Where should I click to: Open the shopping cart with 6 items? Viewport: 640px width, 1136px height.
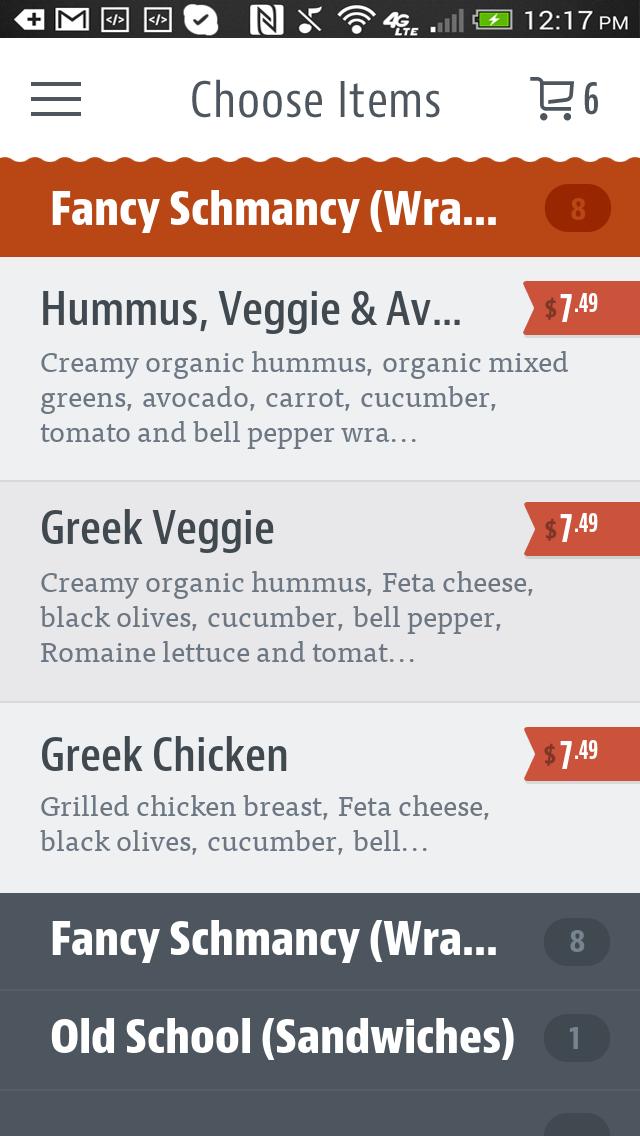(x=563, y=99)
